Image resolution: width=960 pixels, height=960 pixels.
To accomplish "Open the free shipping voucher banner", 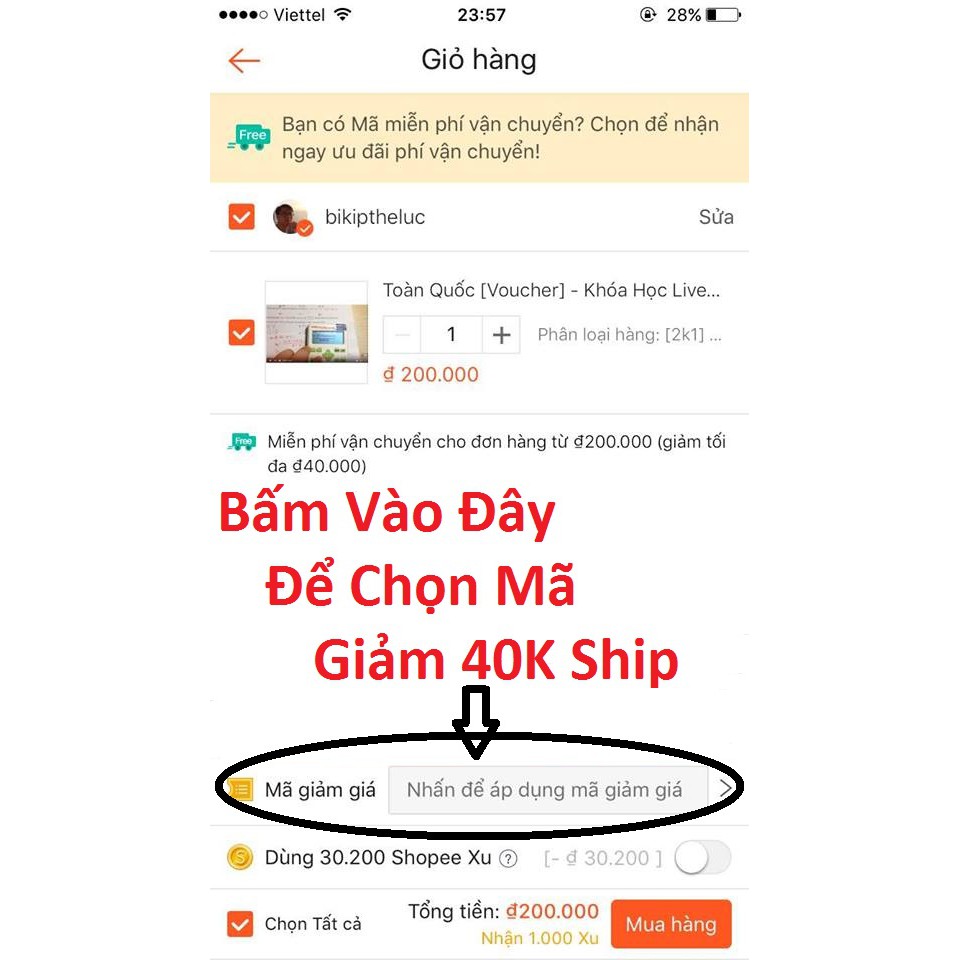I will 480,138.
